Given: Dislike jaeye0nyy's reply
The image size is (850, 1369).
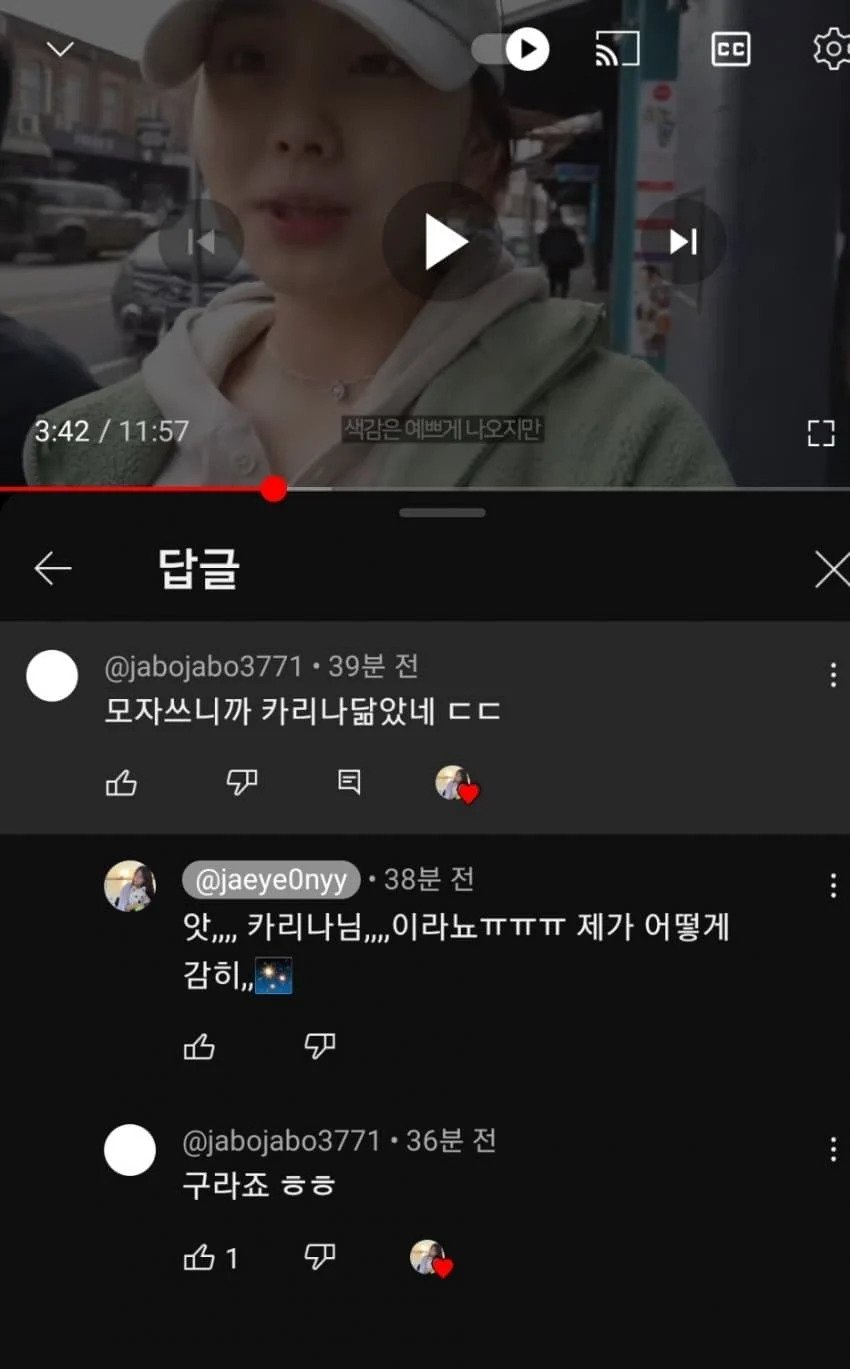Looking at the screenshot, I should (318, 1046).
